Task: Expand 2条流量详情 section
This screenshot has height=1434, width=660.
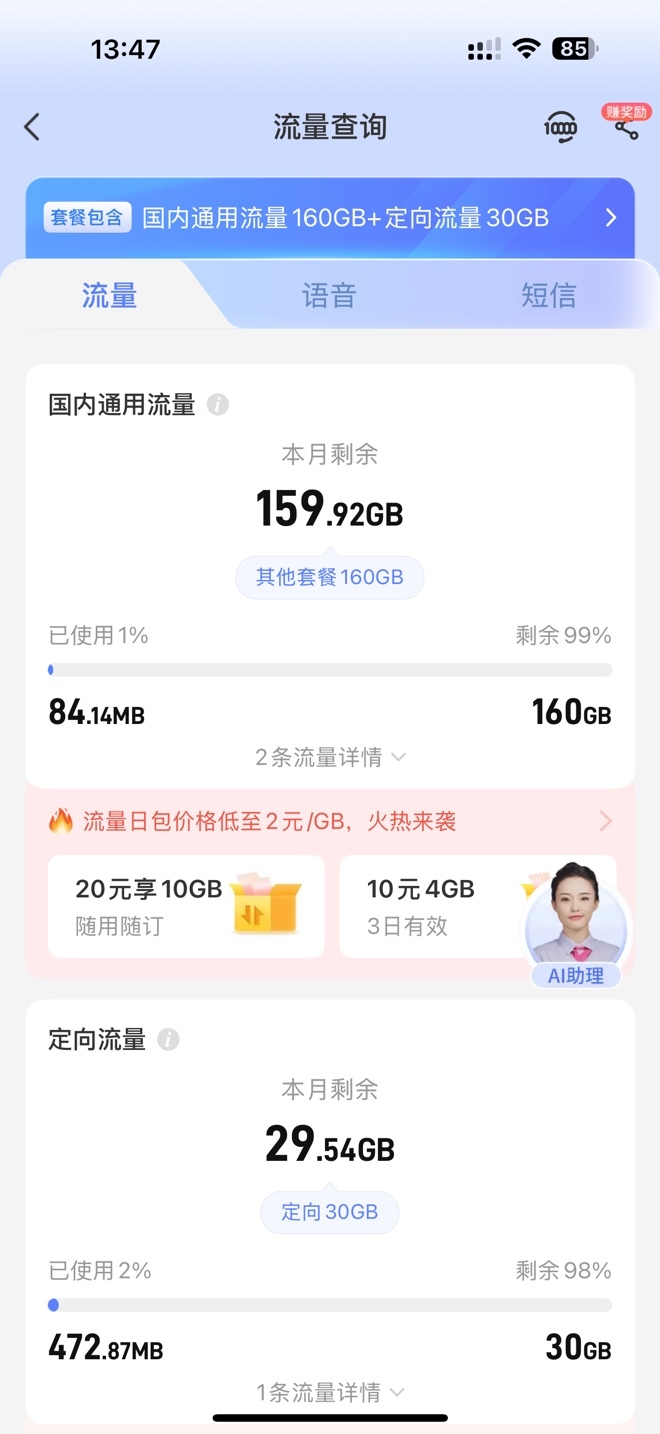Action: point(330,757)
